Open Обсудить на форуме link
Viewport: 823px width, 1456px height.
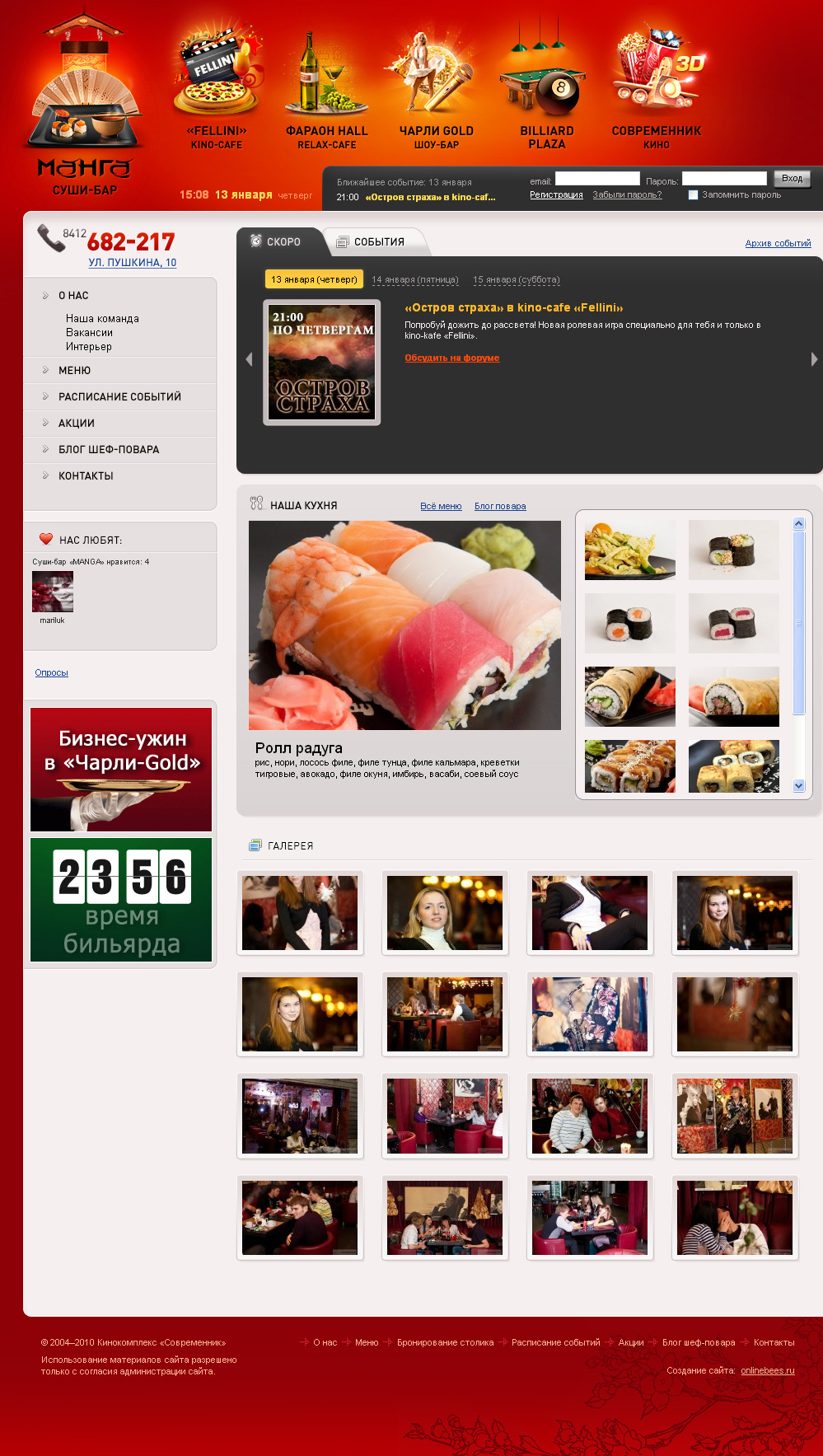[x=451, y=358]
